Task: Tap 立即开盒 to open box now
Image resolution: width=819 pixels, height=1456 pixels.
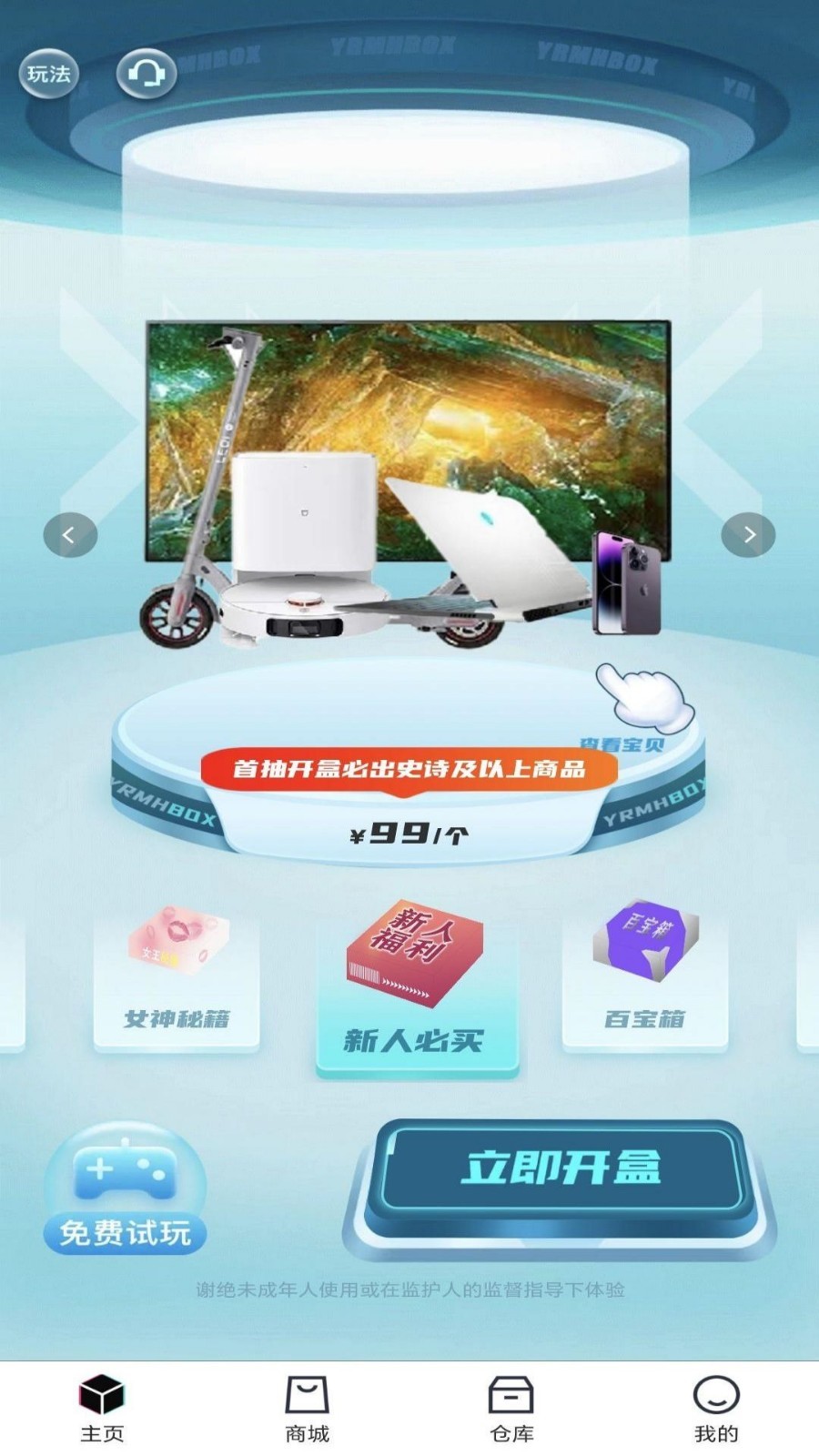Action: [x=561, y=1169]
